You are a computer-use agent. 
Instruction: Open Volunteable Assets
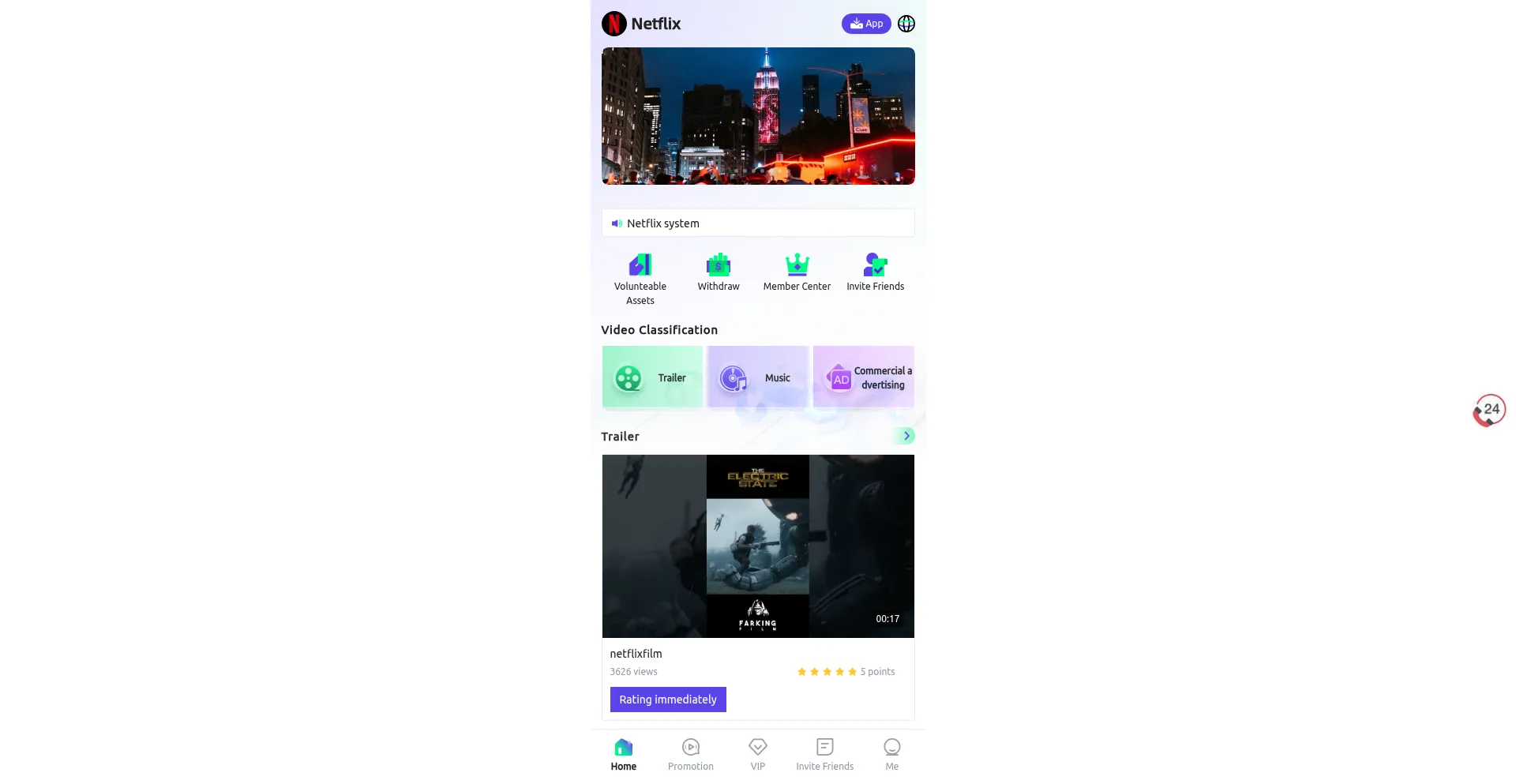click(x=640, y=278)
